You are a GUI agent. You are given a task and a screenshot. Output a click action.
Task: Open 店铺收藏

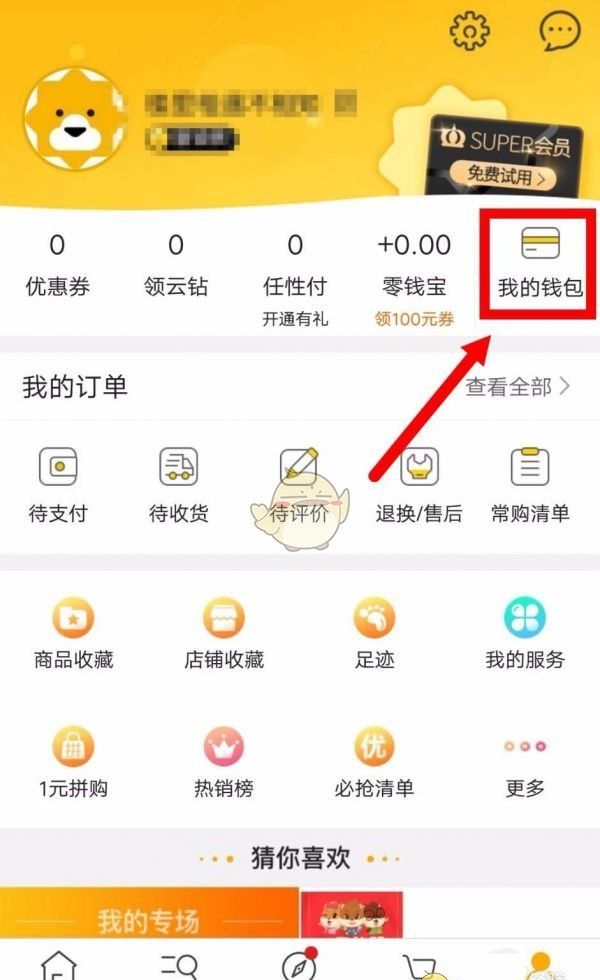point(224,635)
